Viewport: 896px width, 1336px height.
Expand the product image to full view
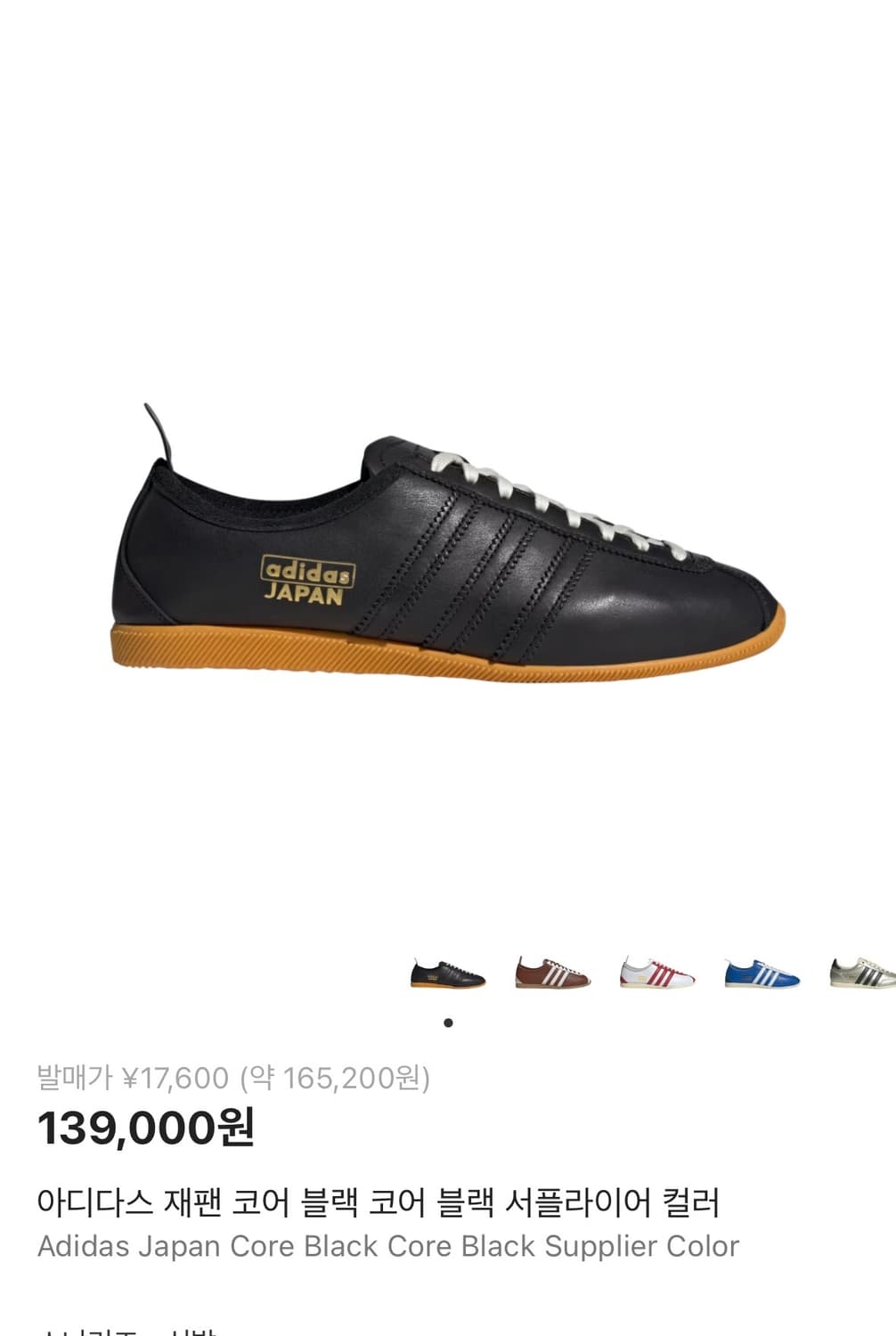click(x=445, y=552)
